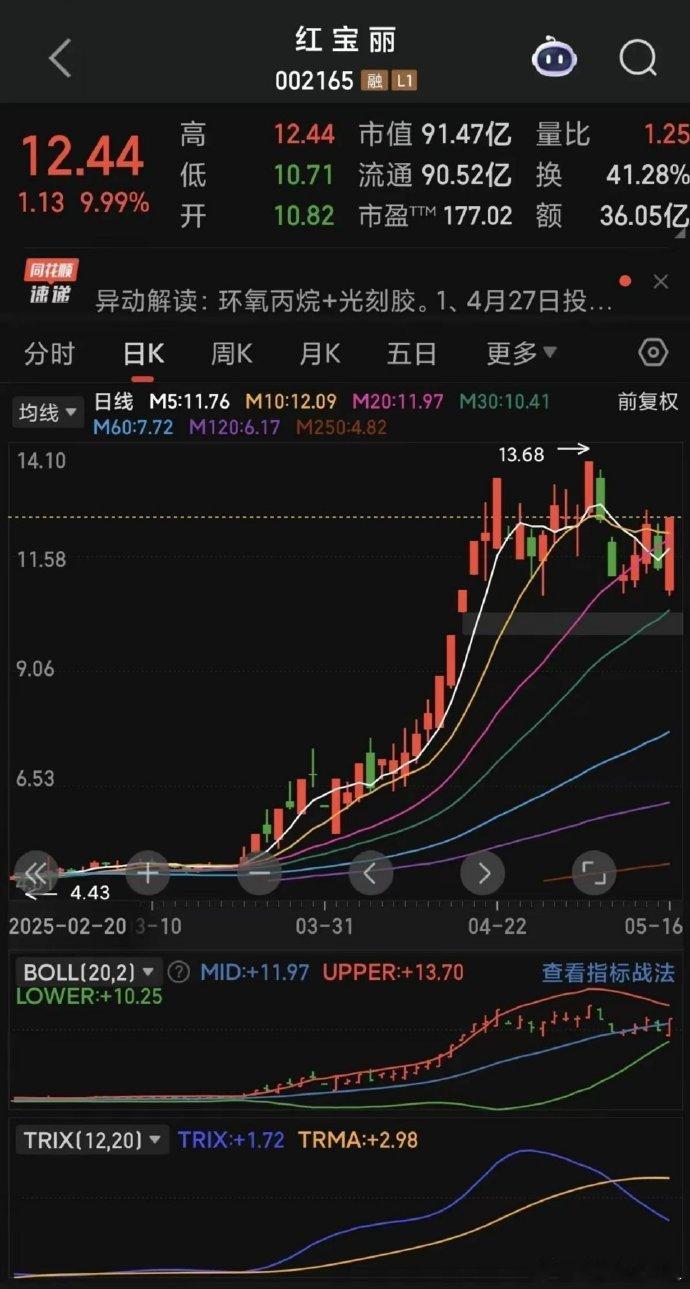
Task: Open the 五日 tab
Action: click(x=412, y=353)
